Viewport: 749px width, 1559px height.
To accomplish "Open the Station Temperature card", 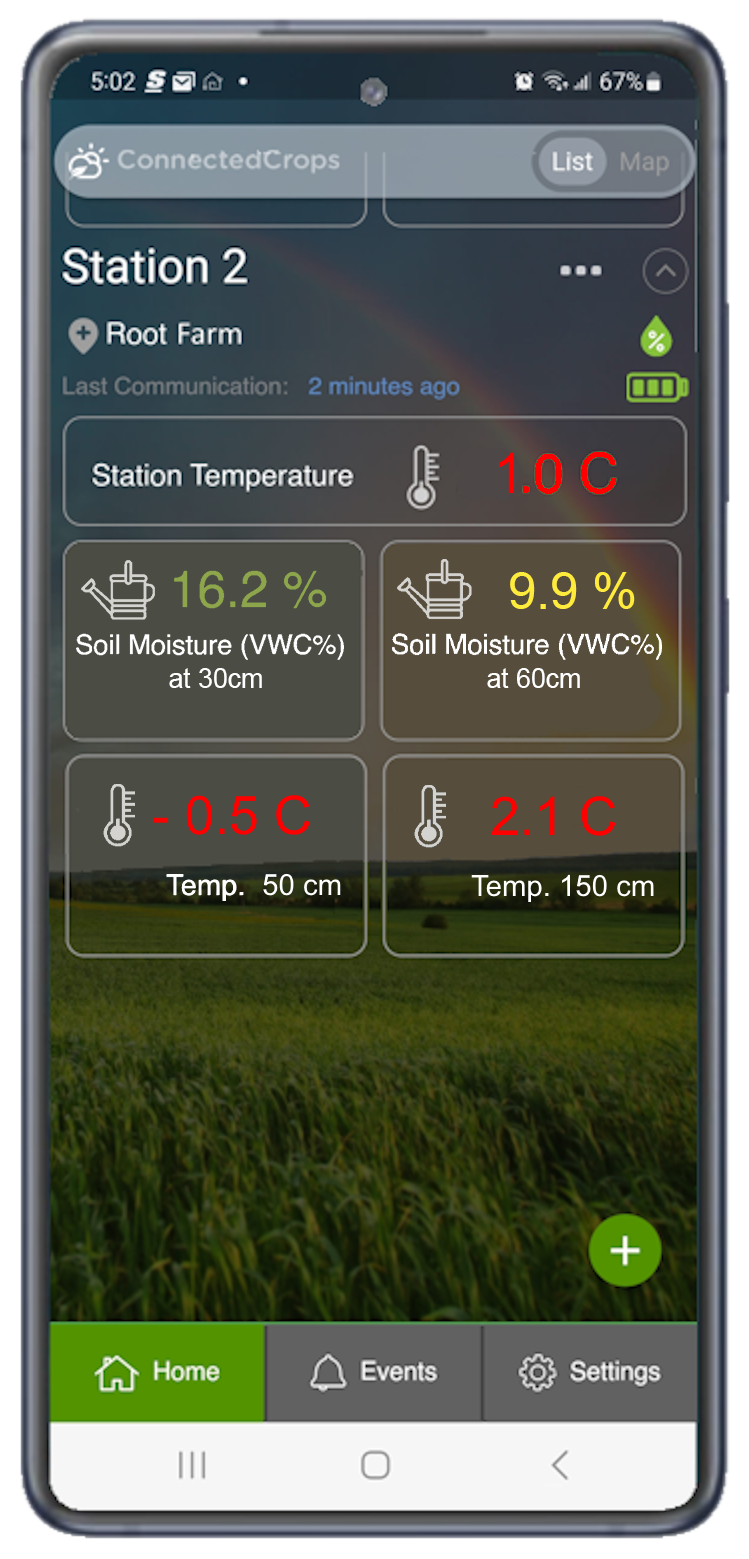I will (x=374, y=472).
